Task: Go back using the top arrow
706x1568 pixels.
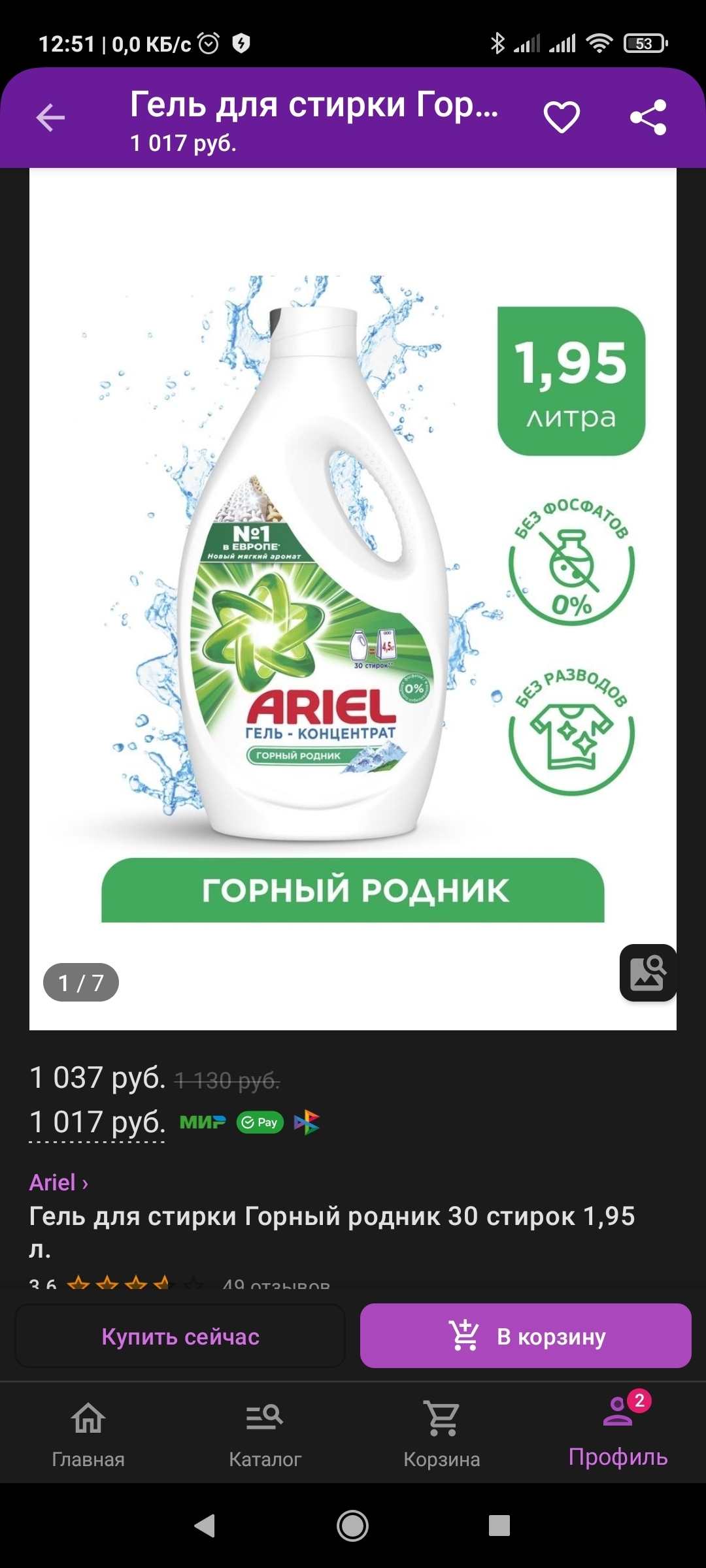Action: coord(50,118)
